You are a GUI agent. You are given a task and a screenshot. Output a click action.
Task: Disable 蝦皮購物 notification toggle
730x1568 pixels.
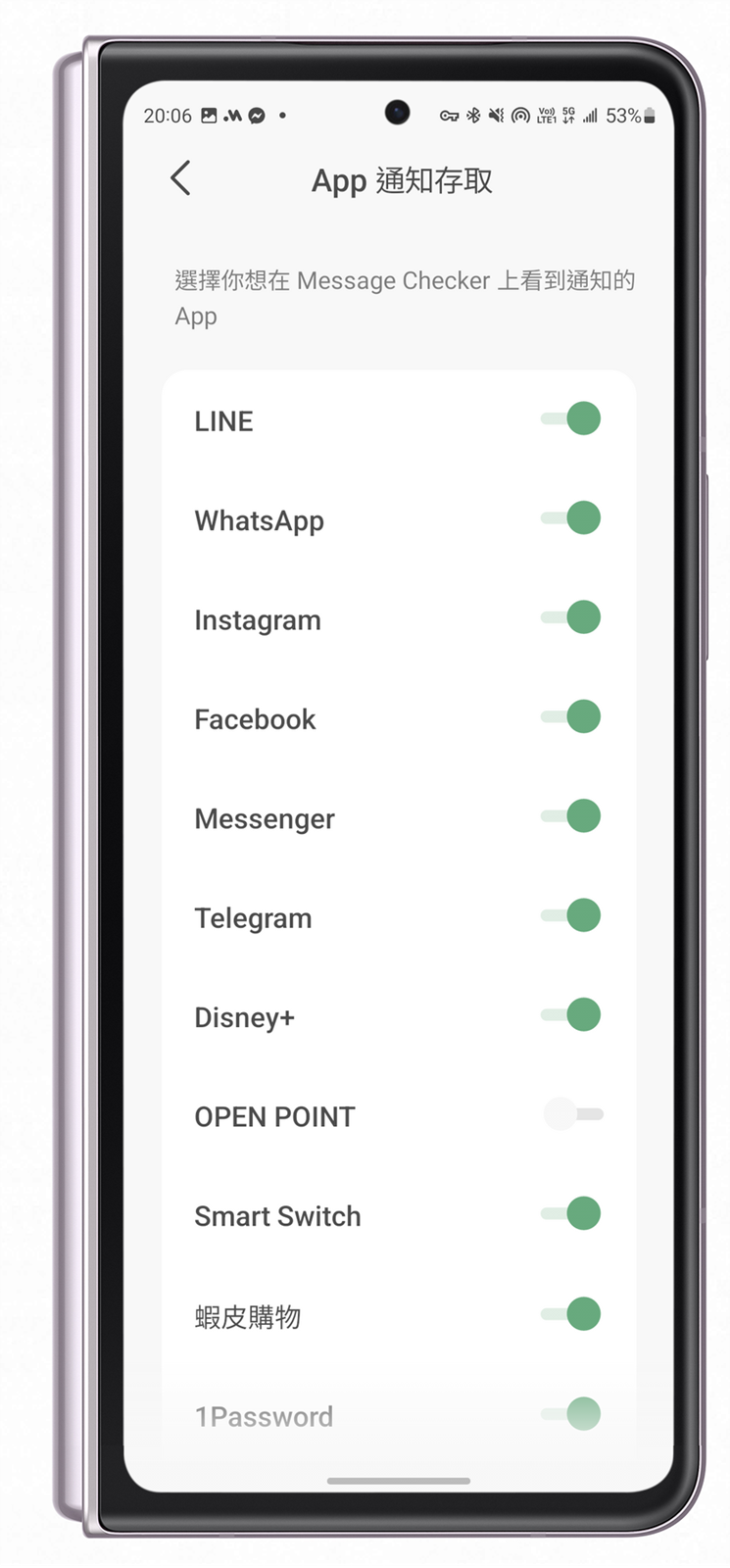[572, 1314]
